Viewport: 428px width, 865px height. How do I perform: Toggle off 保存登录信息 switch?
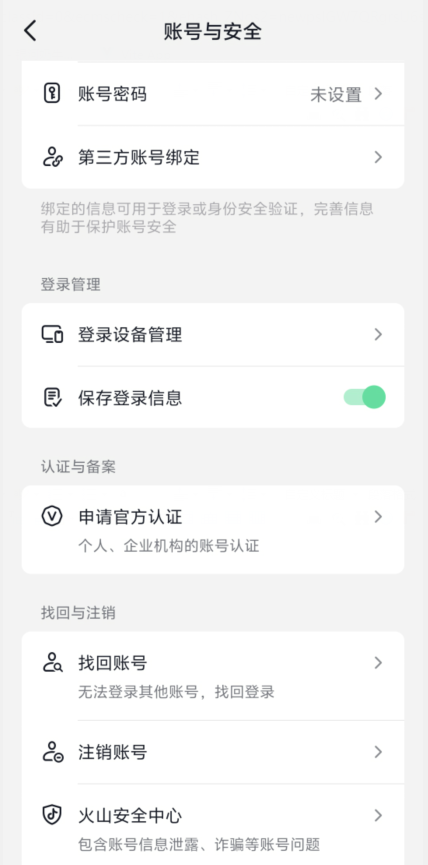364,397
